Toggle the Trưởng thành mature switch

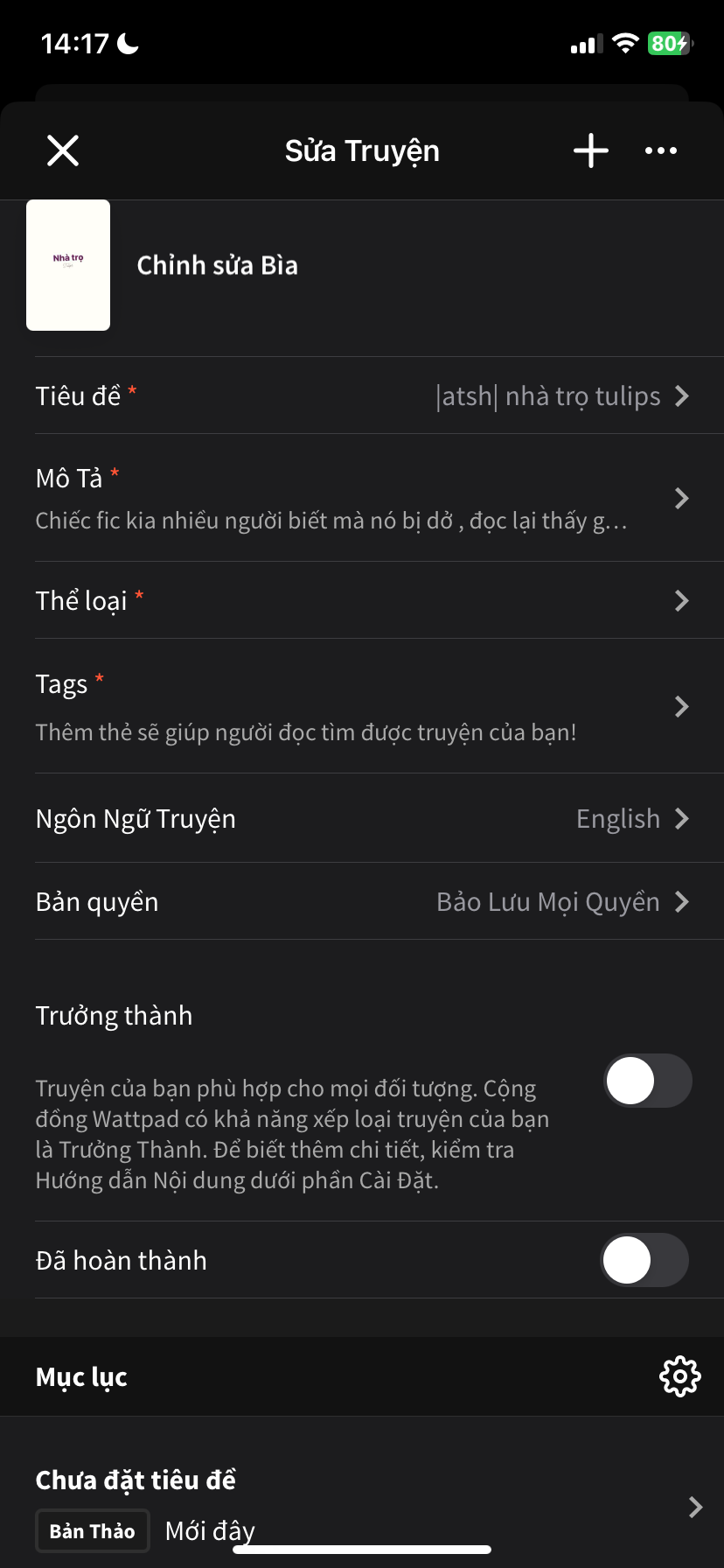[647, 1081]
